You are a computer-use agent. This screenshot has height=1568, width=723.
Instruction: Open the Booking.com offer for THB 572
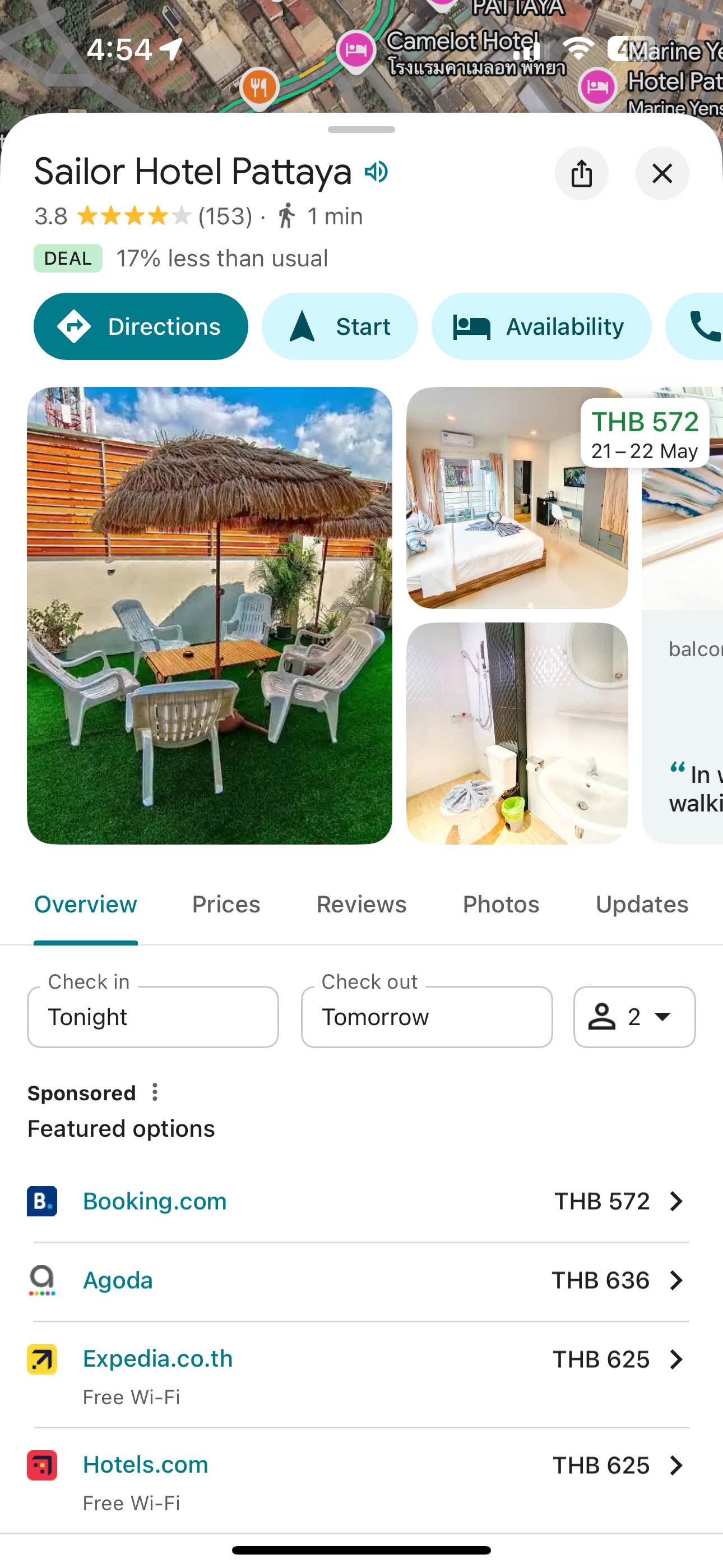tap(361, 1201)
